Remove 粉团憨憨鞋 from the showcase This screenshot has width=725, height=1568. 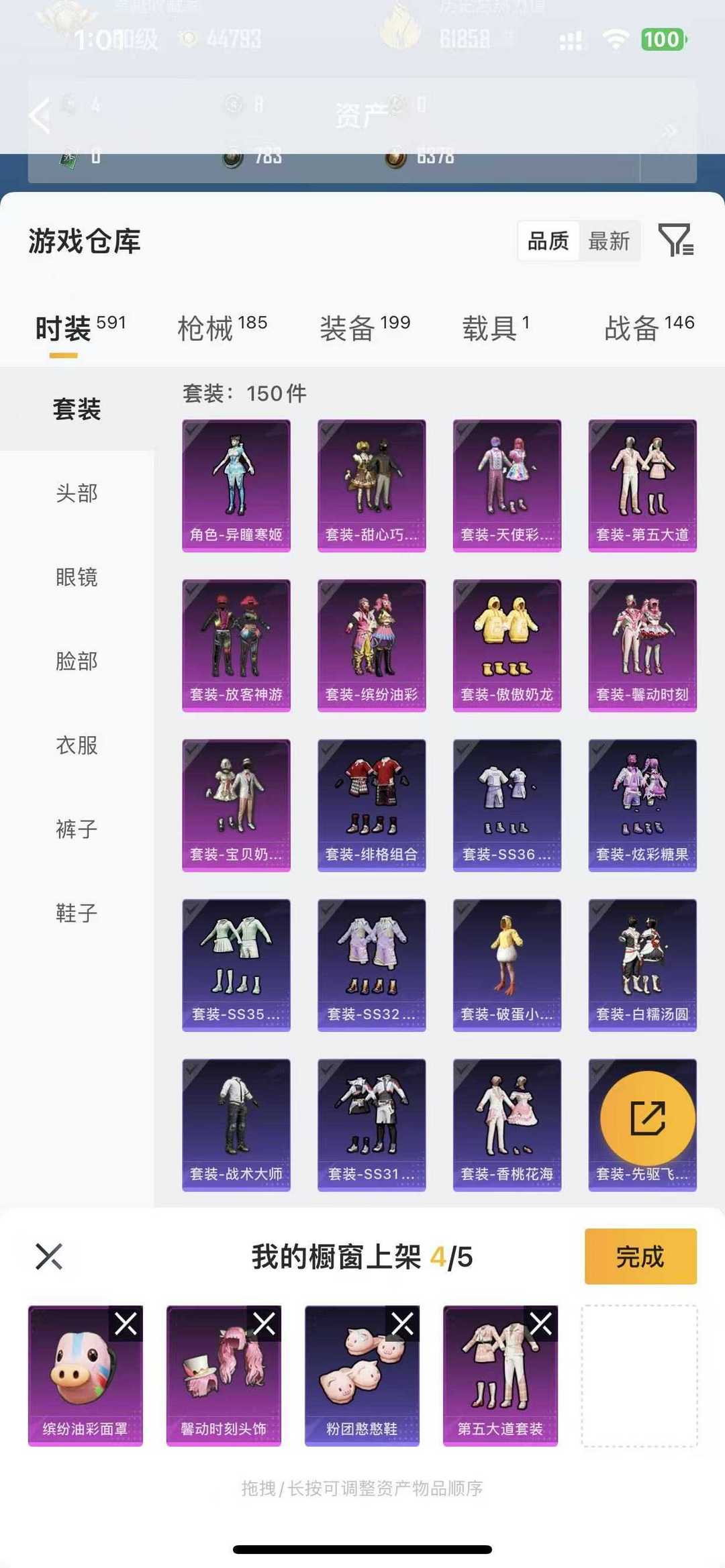[x=402, y=1324]
